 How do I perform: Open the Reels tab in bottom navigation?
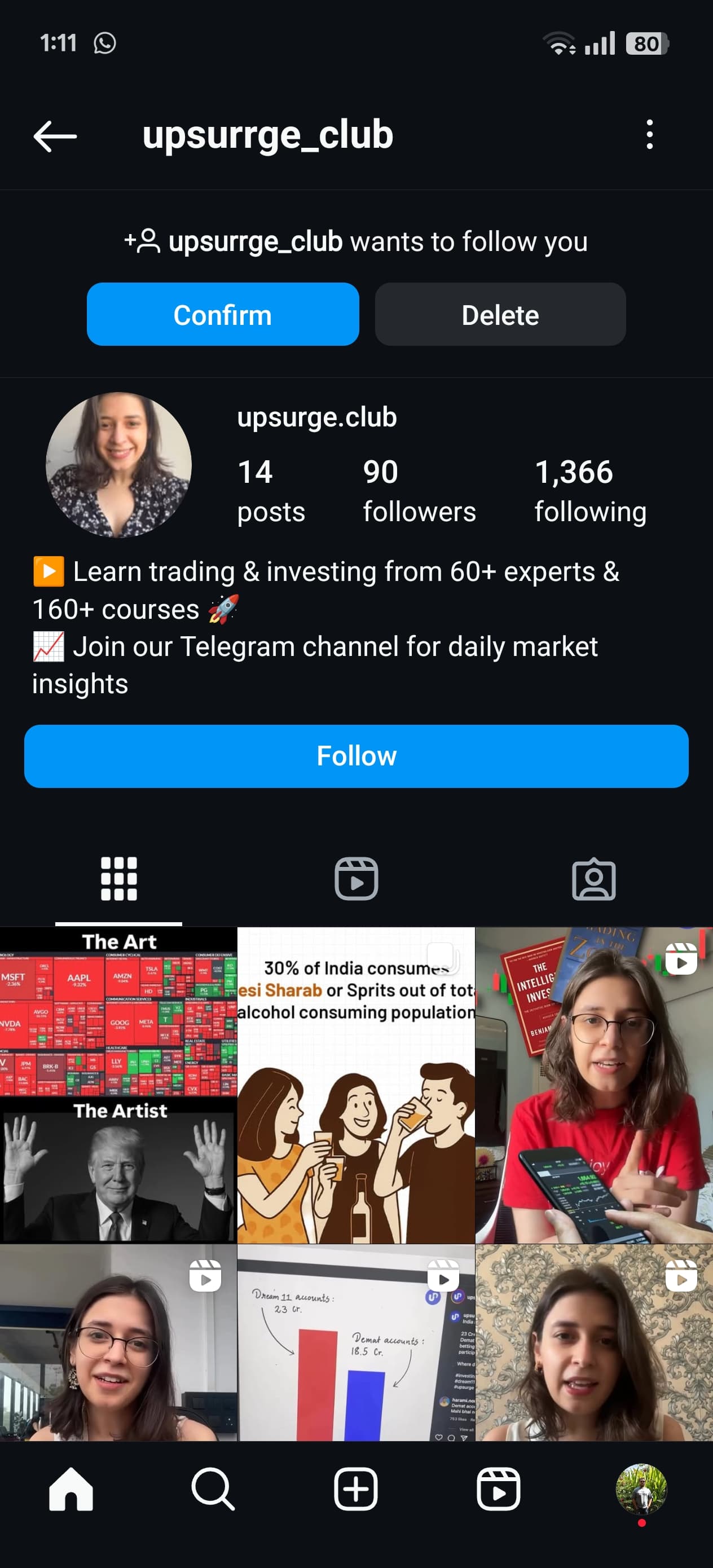coord(498,1489)
